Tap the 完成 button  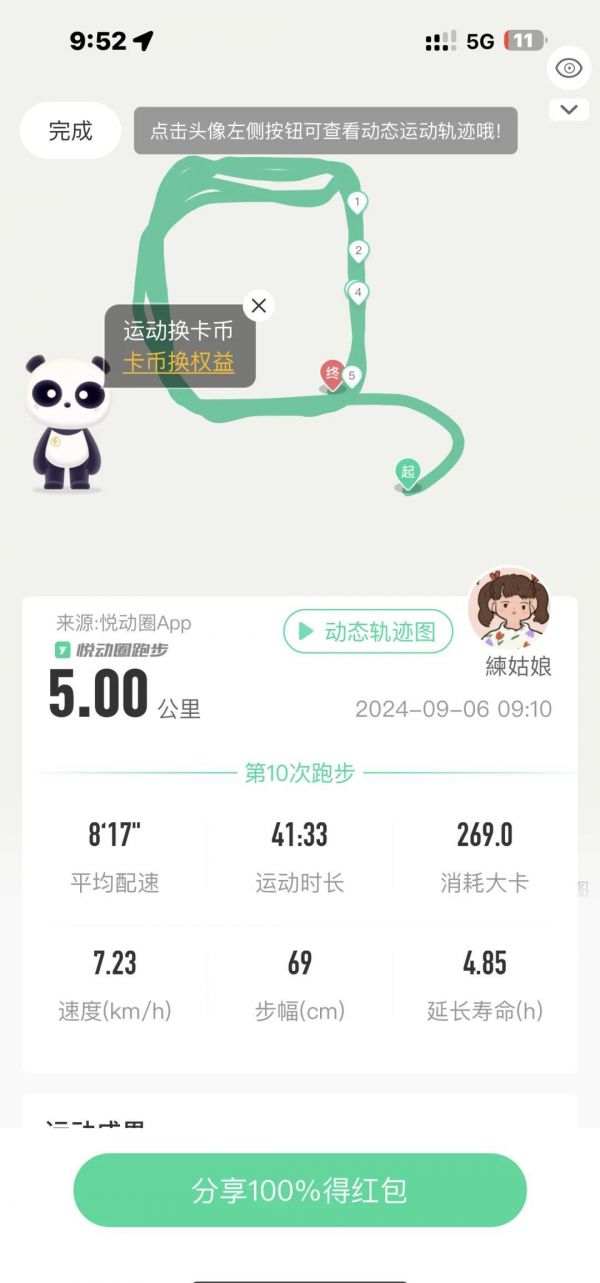tap(70, 131)
